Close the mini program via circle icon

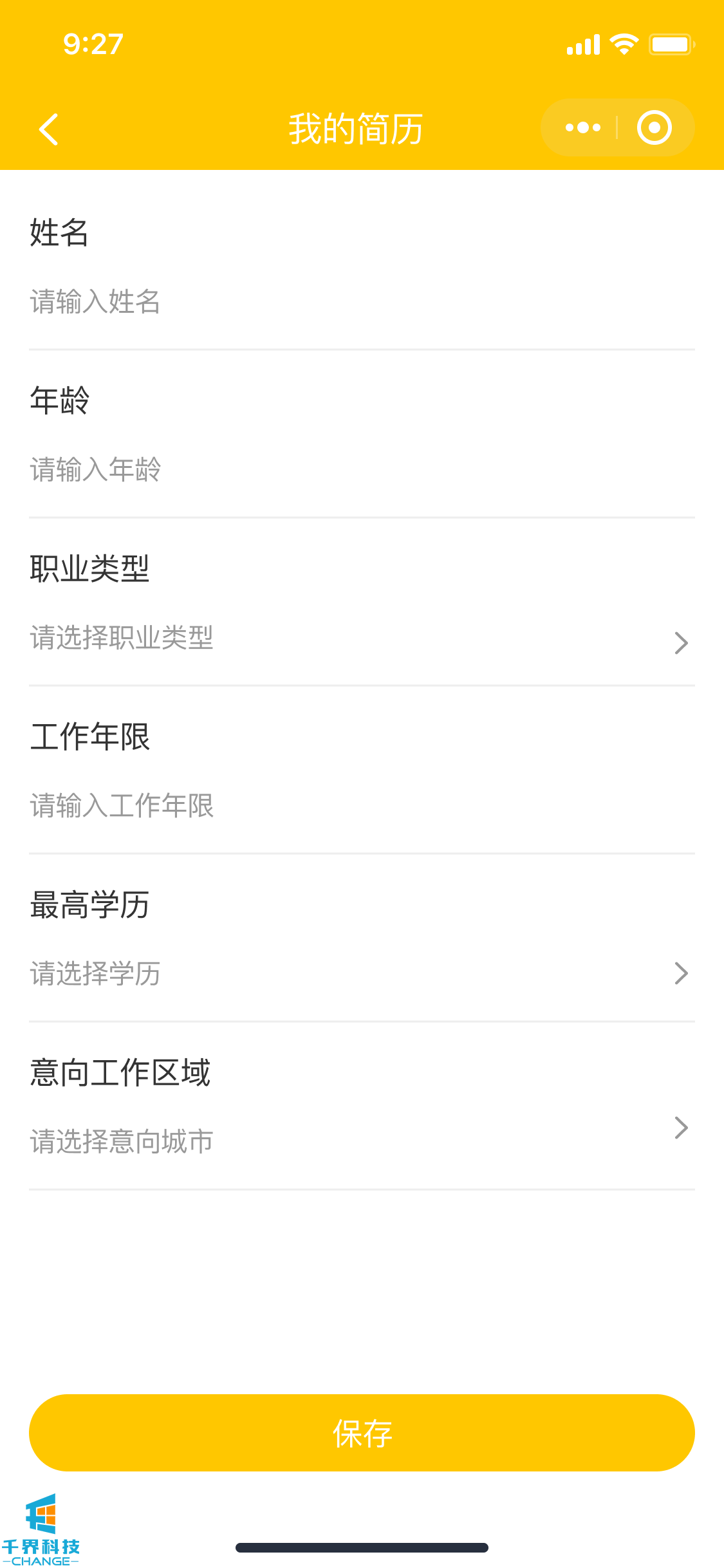point(654,127)
